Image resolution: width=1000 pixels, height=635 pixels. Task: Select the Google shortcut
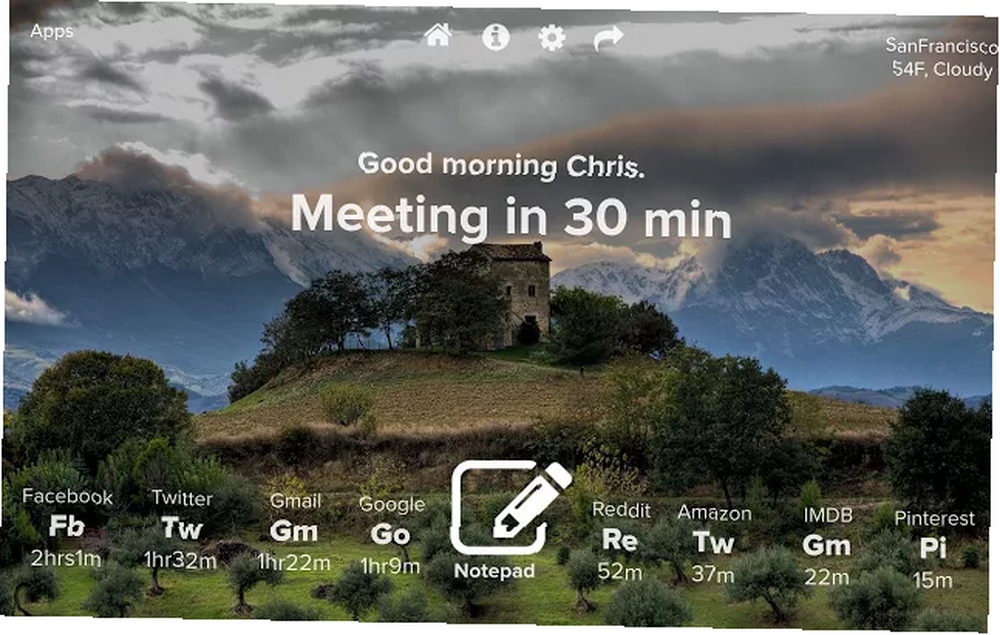(x=391, y=535)
